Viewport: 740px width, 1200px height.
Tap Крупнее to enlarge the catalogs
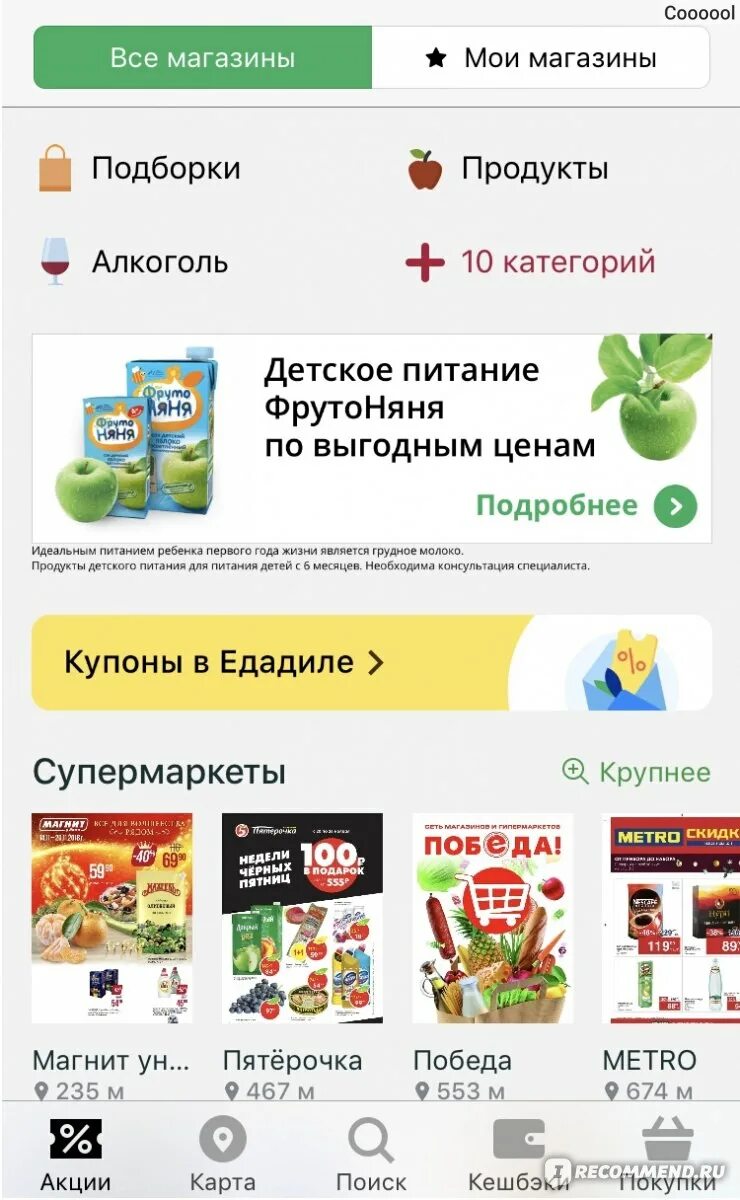click(x=636, y=772)
